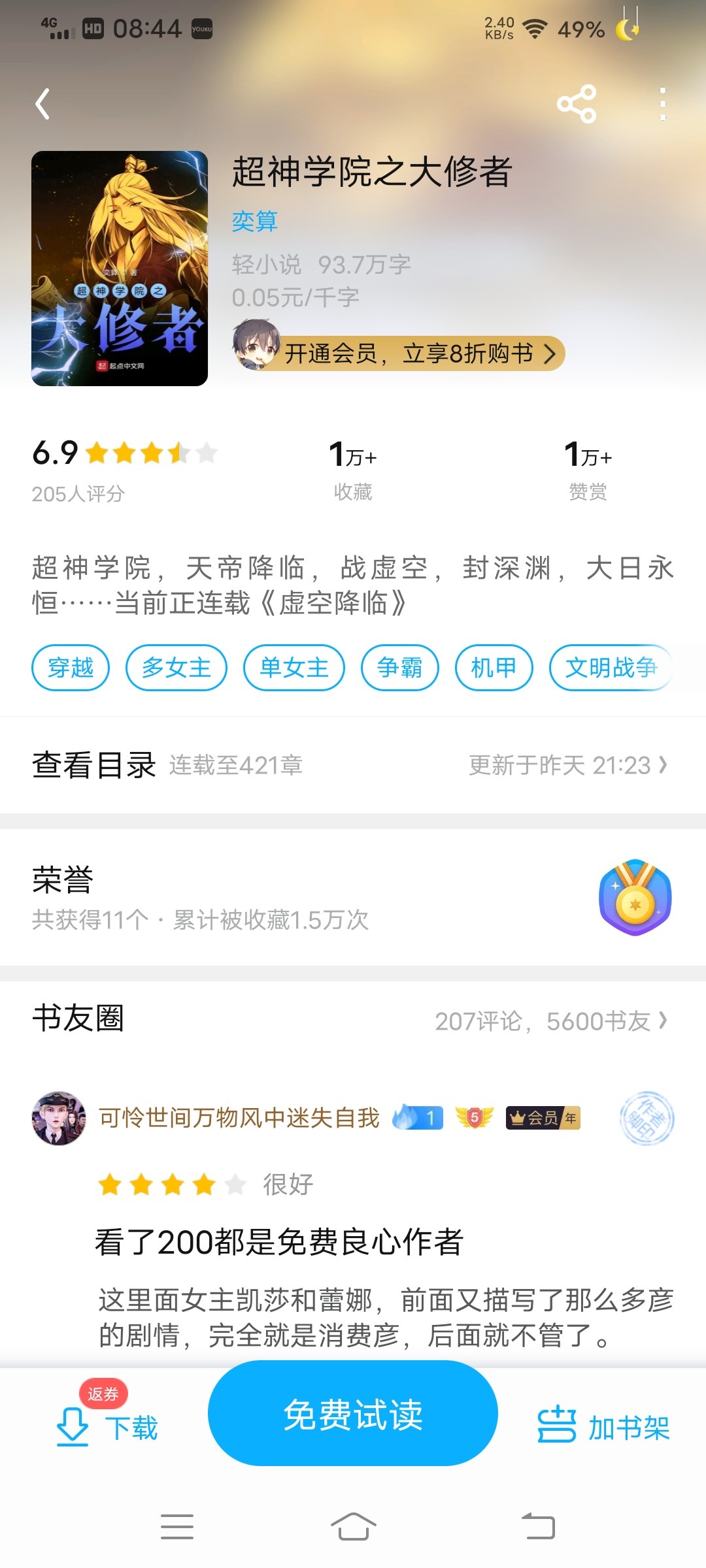
Task: Select the 多女主 tag
Action: [176, 667]
